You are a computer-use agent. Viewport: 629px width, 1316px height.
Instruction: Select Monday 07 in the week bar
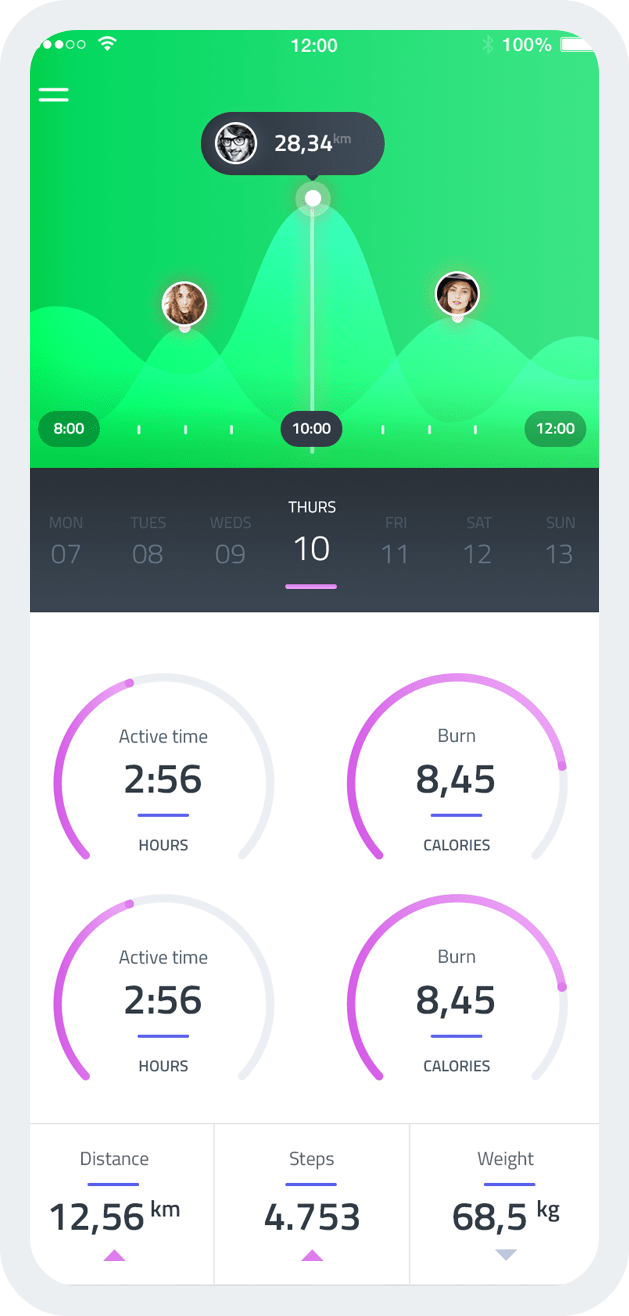point(66,542)
